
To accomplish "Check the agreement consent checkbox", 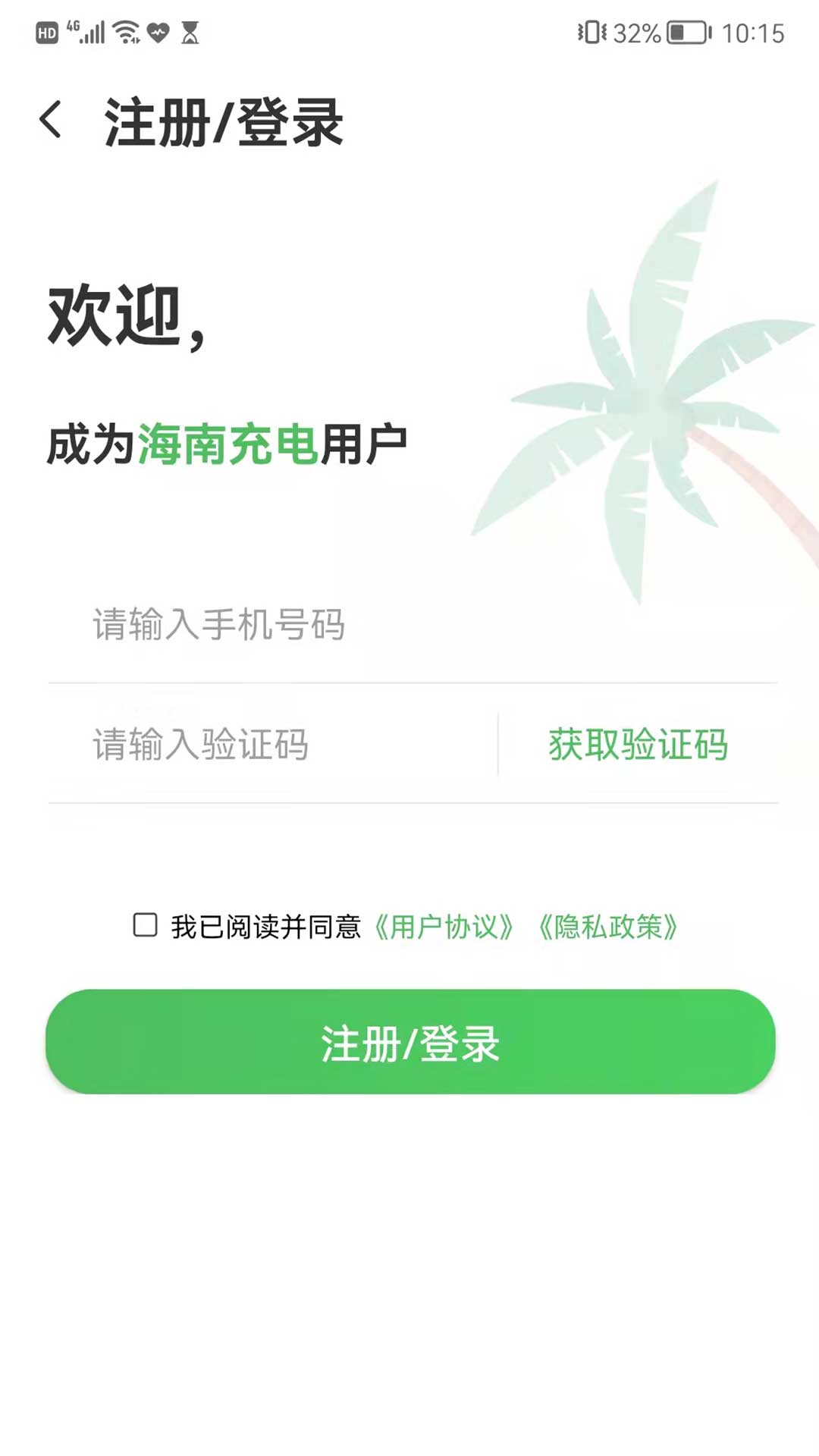I will [145, 925].
